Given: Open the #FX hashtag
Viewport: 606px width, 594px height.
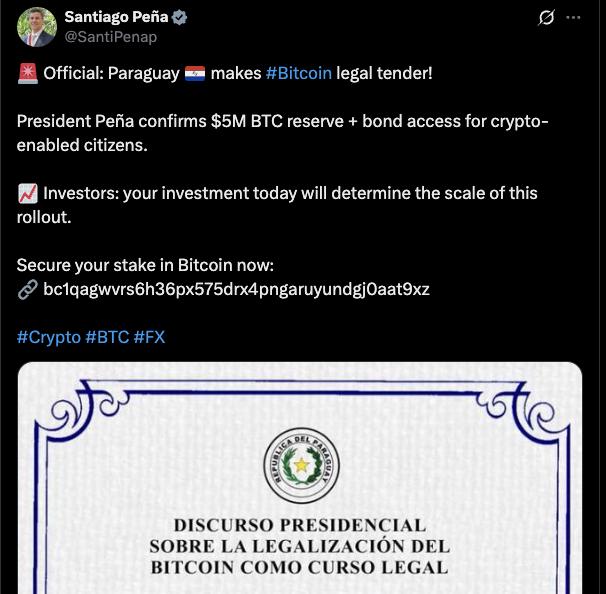Looking at the screenshot, I should coord(149,337).
